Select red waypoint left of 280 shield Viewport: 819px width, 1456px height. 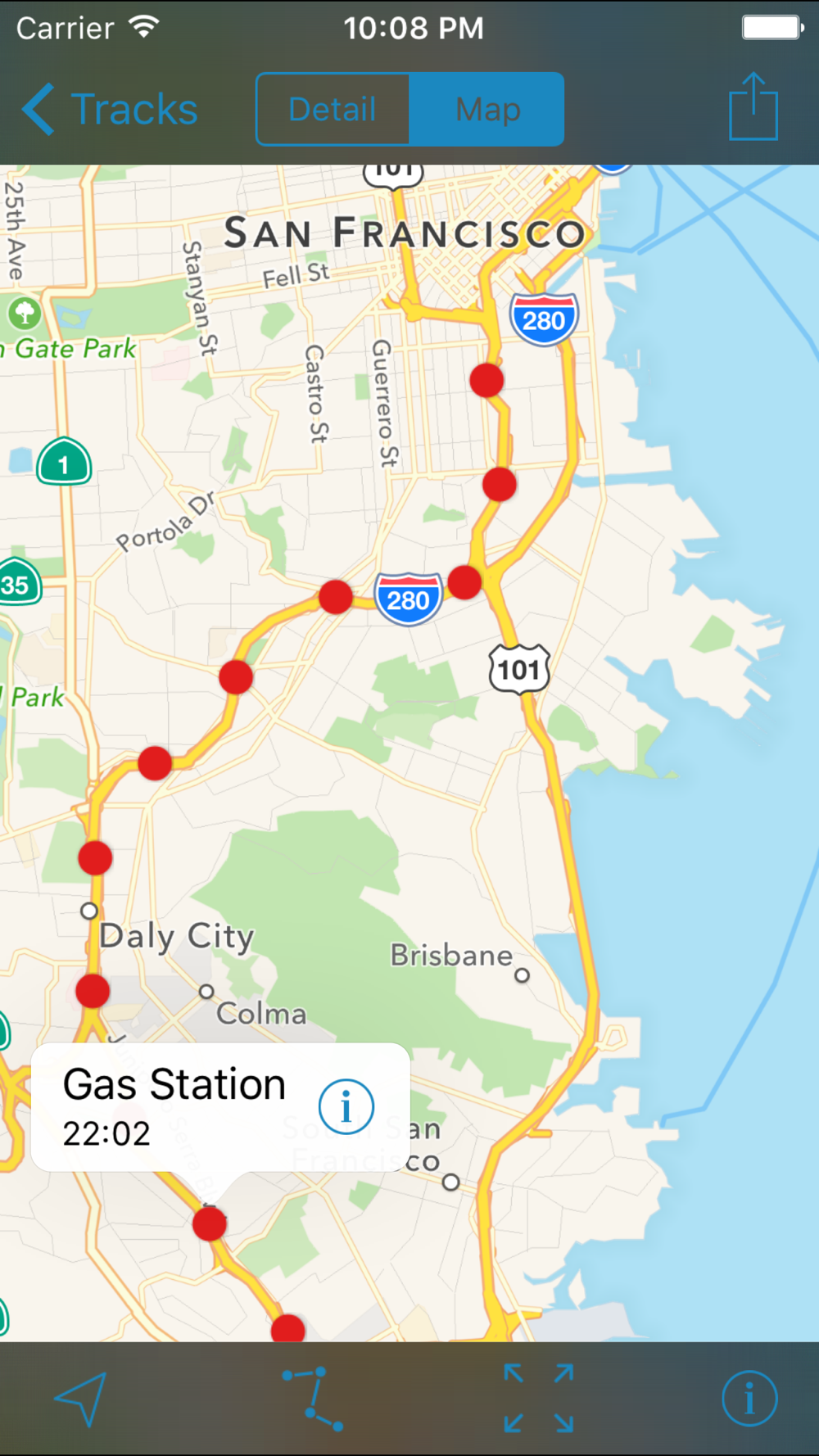click(x=336, y=596)
